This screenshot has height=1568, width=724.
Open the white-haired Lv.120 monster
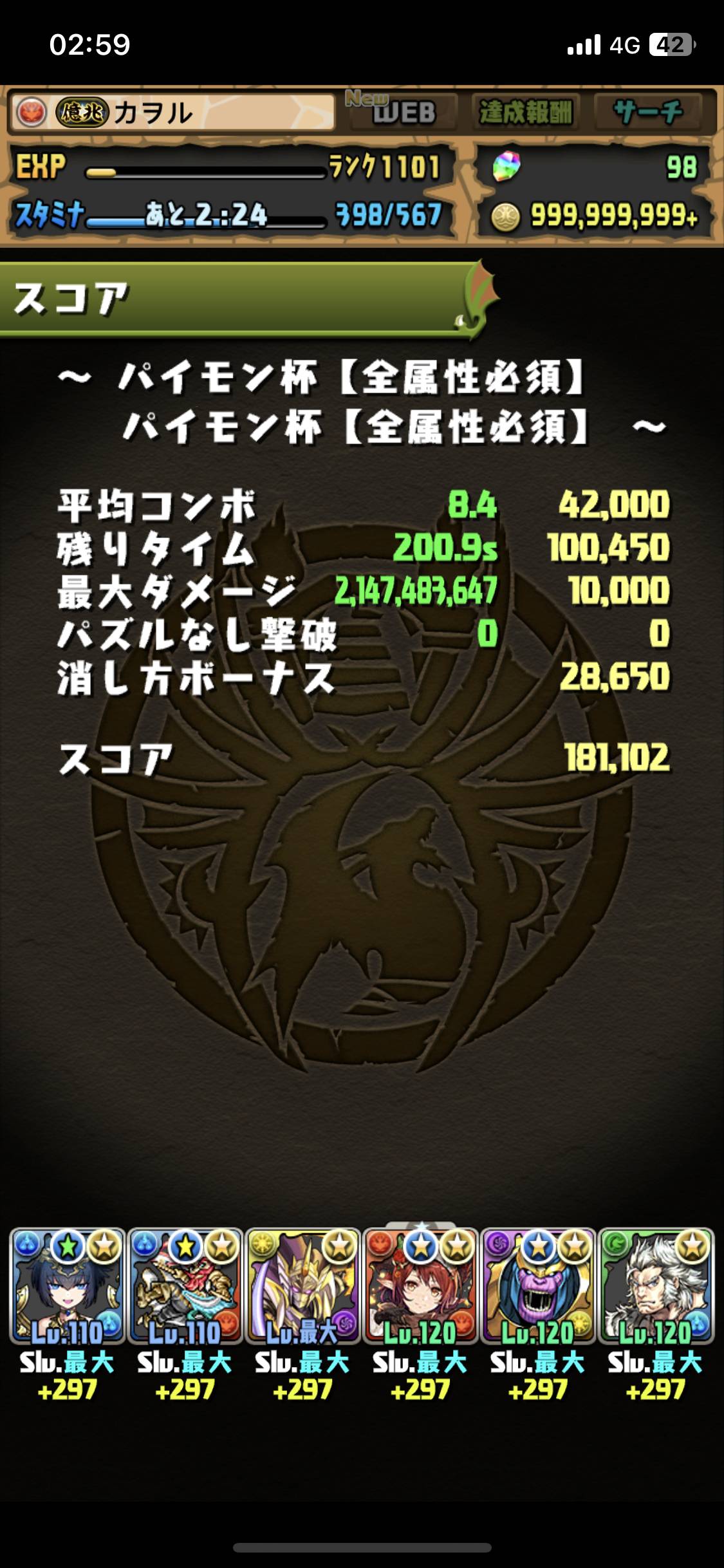pyautogui.click(x=656, y=1287)
